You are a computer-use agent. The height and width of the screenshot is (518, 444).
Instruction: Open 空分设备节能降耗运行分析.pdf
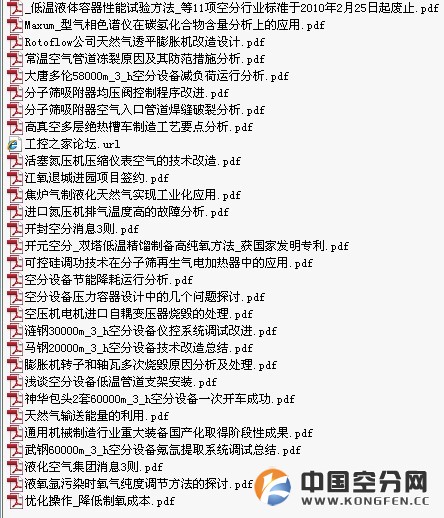100,280
